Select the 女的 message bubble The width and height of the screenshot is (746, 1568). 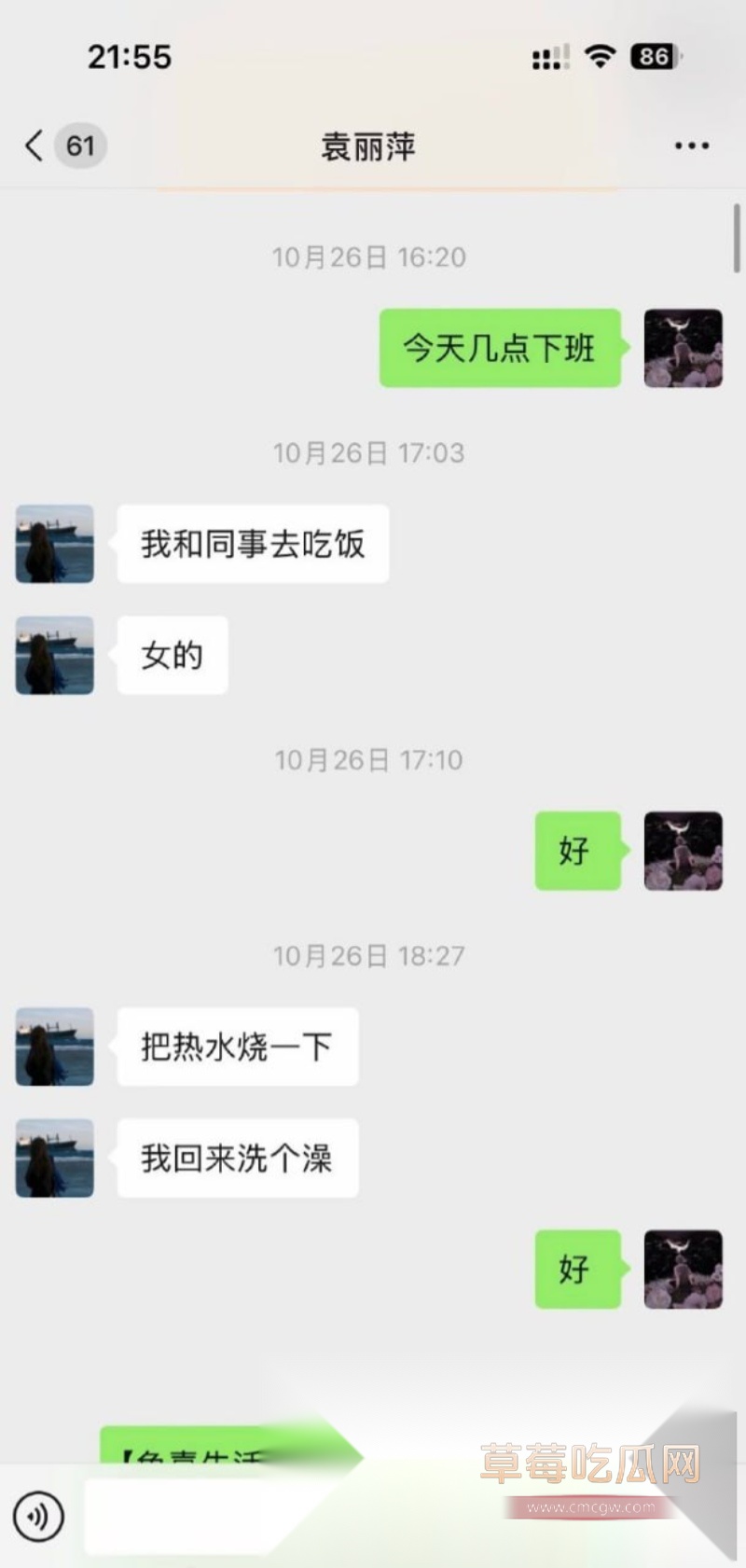pos(172,656)
